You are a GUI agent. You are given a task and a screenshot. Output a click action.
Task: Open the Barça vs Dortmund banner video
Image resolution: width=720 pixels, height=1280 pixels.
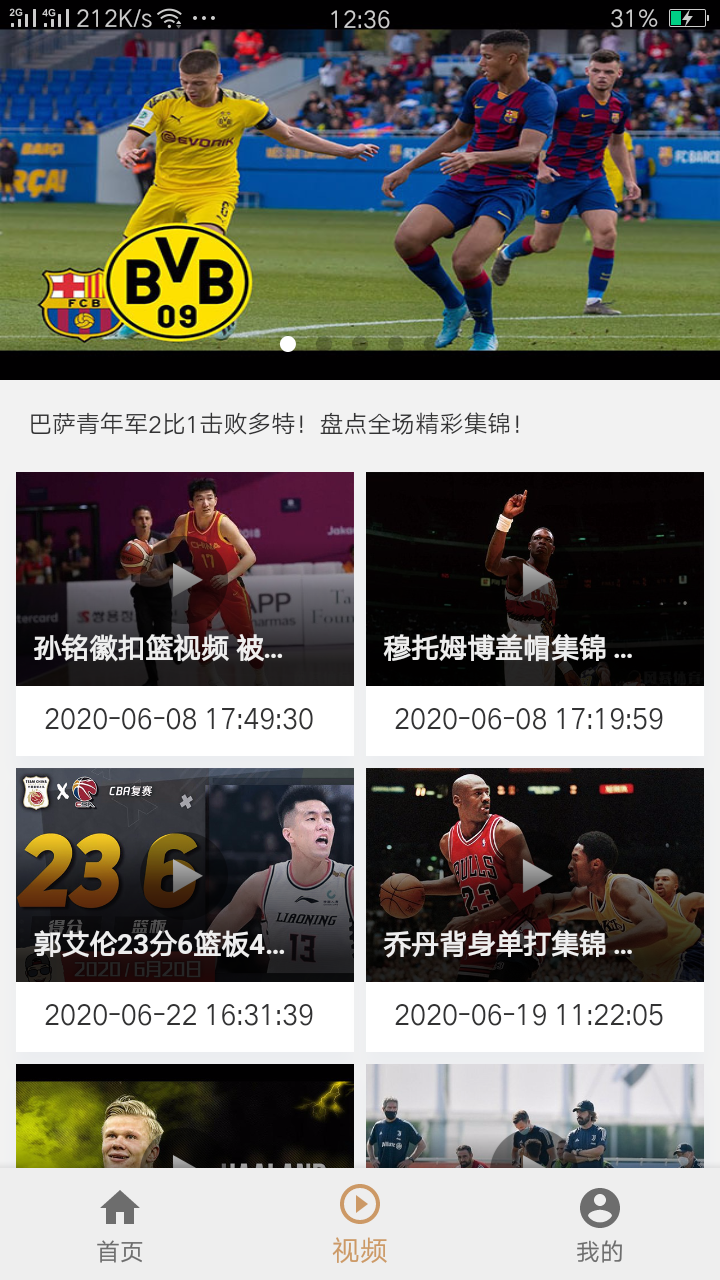coord(360,190)
